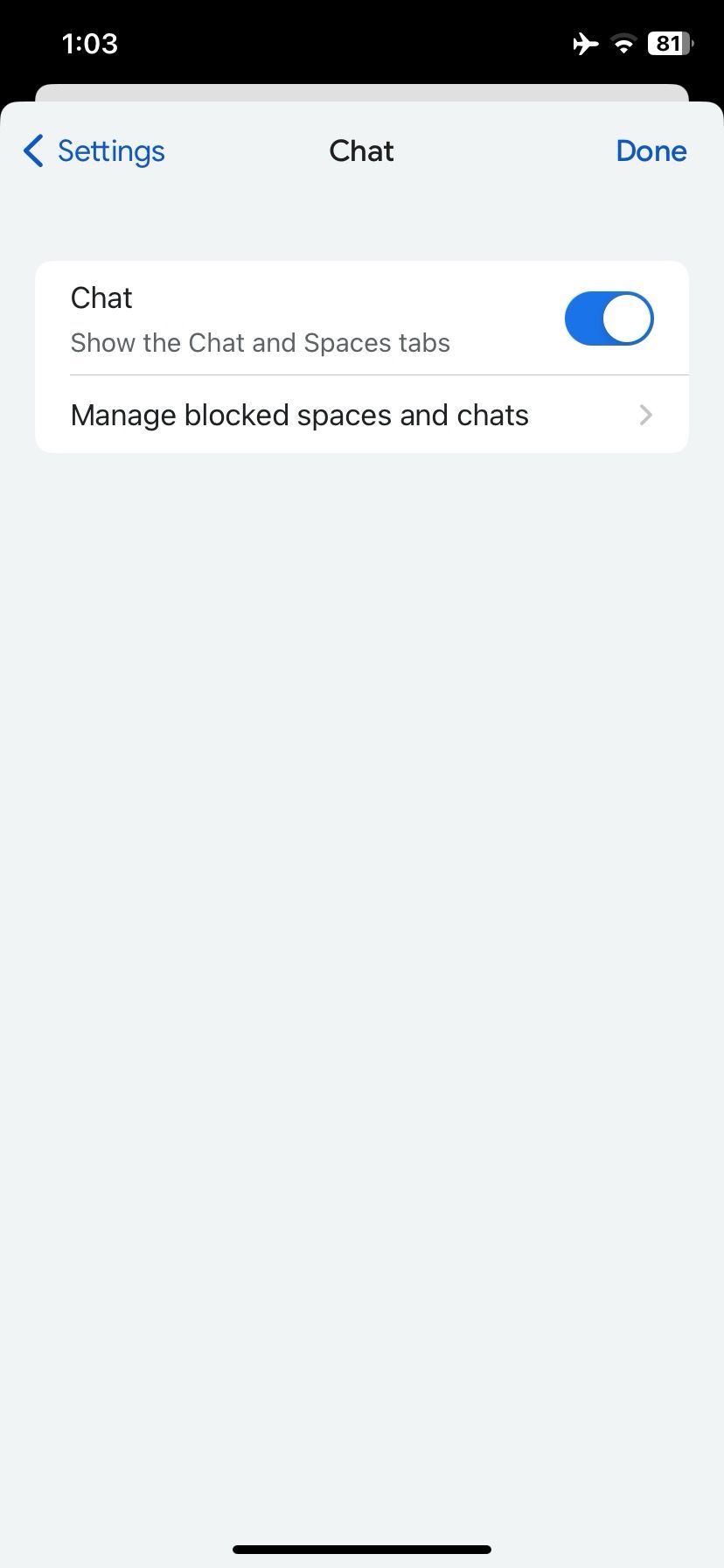
Task: Tap Done to close Chat settings
Action: click(651, 151)
